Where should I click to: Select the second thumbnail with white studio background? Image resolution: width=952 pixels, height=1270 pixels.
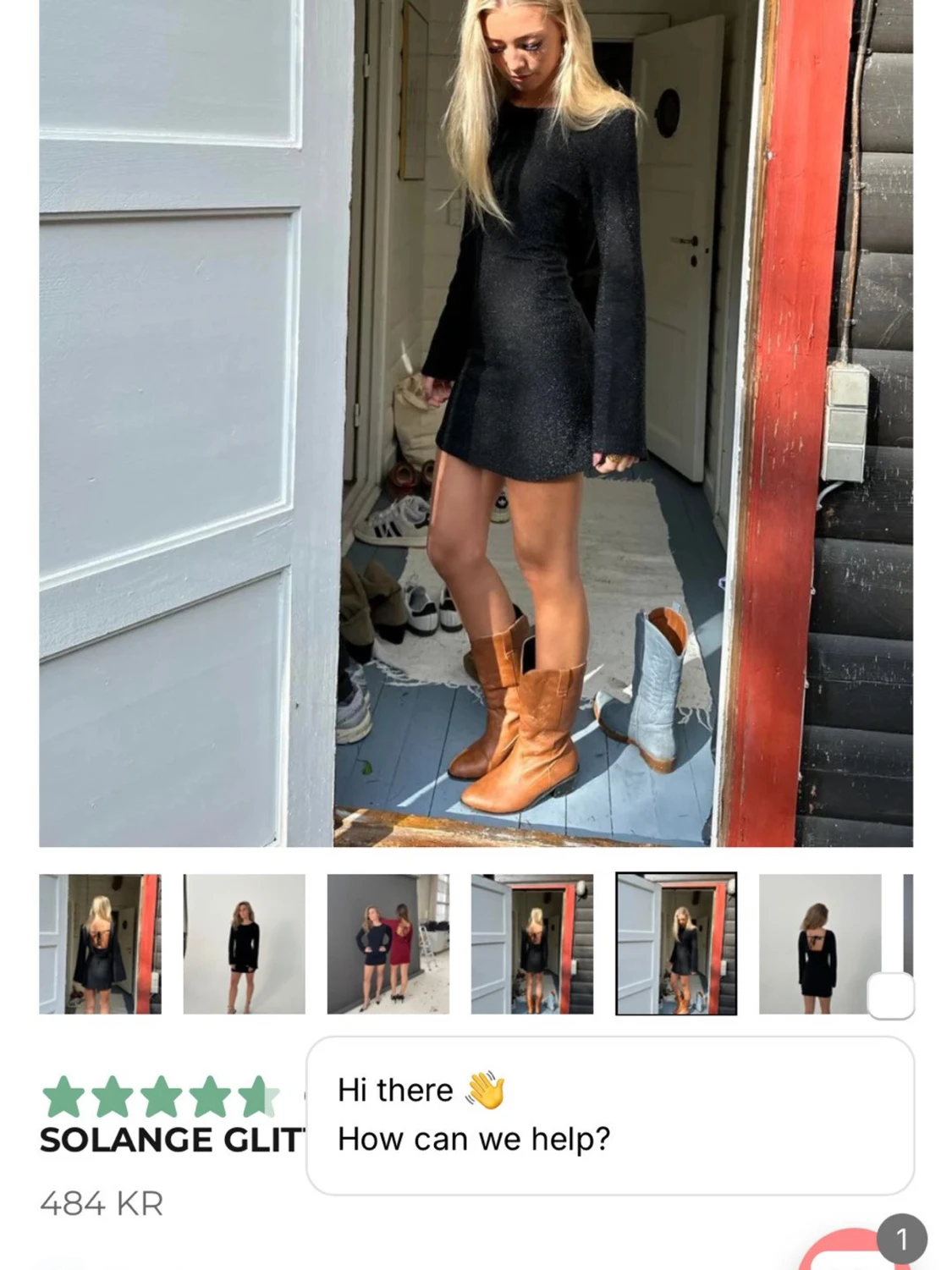244,943
